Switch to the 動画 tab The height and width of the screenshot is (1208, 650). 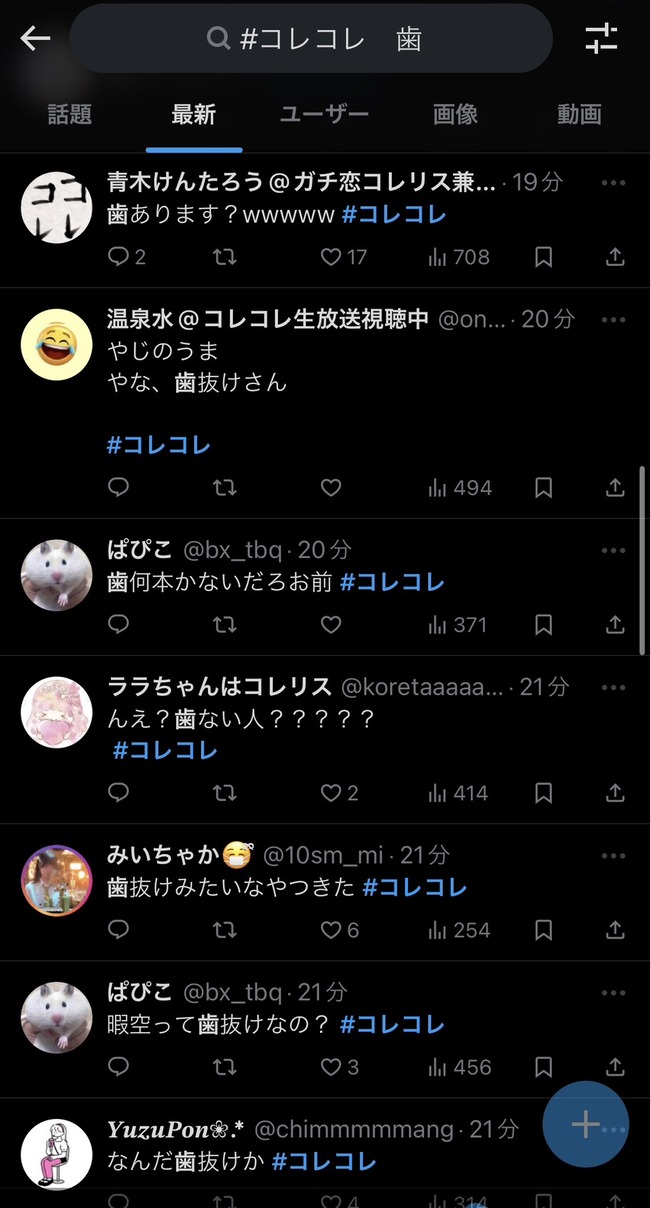pos(579,114)
